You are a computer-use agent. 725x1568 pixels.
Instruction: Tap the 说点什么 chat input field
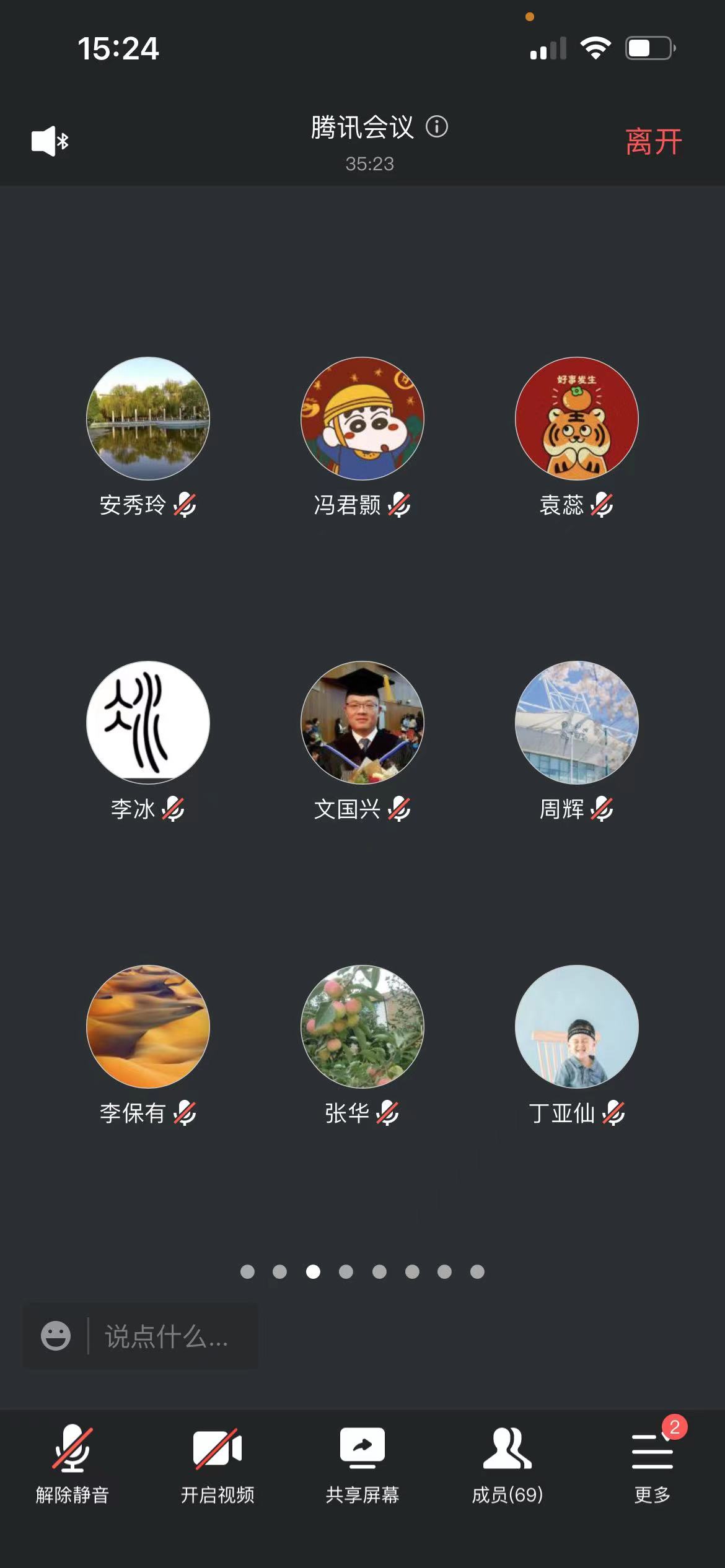click(x=167, y=1336)
